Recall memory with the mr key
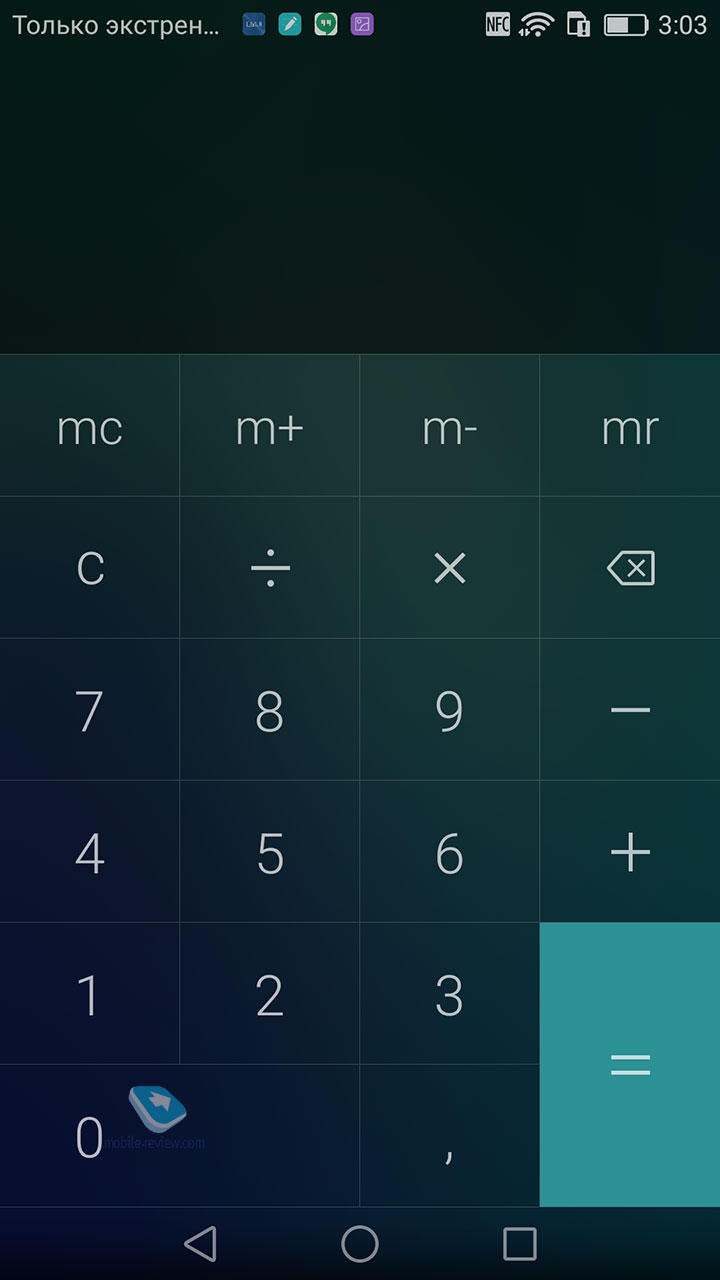 pyautogui.click(x=630, y=426)
